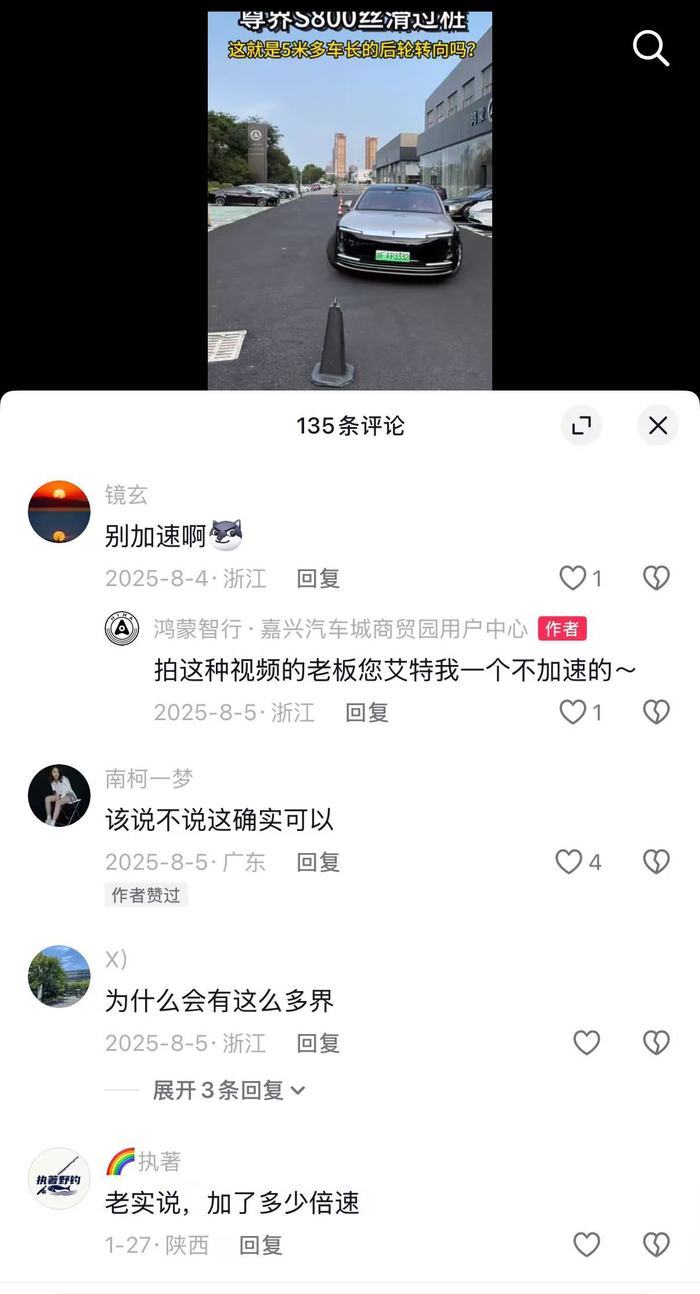This screenshot has width=700, height=1294.
Task: Tap the video to pause playback
Action: [349, 200]
